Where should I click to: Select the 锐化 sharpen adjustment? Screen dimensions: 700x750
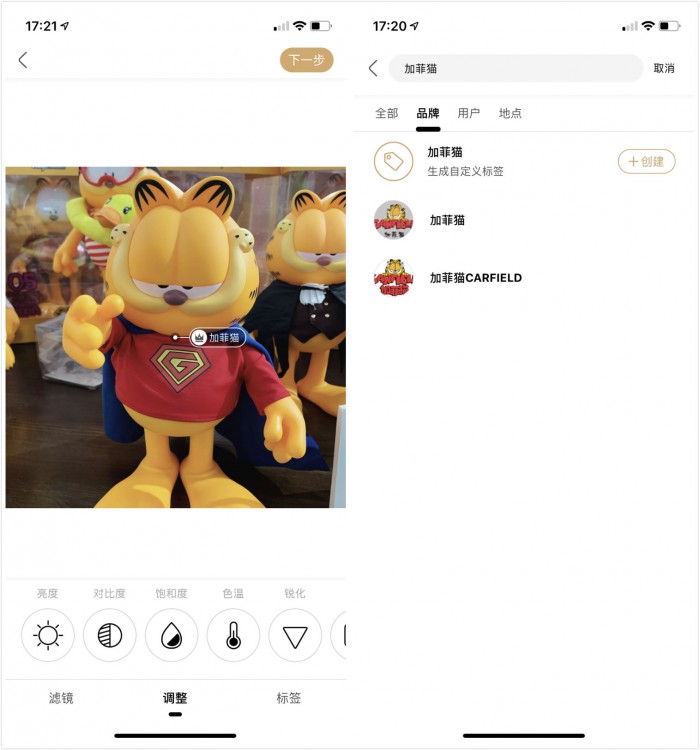[295, 635]
